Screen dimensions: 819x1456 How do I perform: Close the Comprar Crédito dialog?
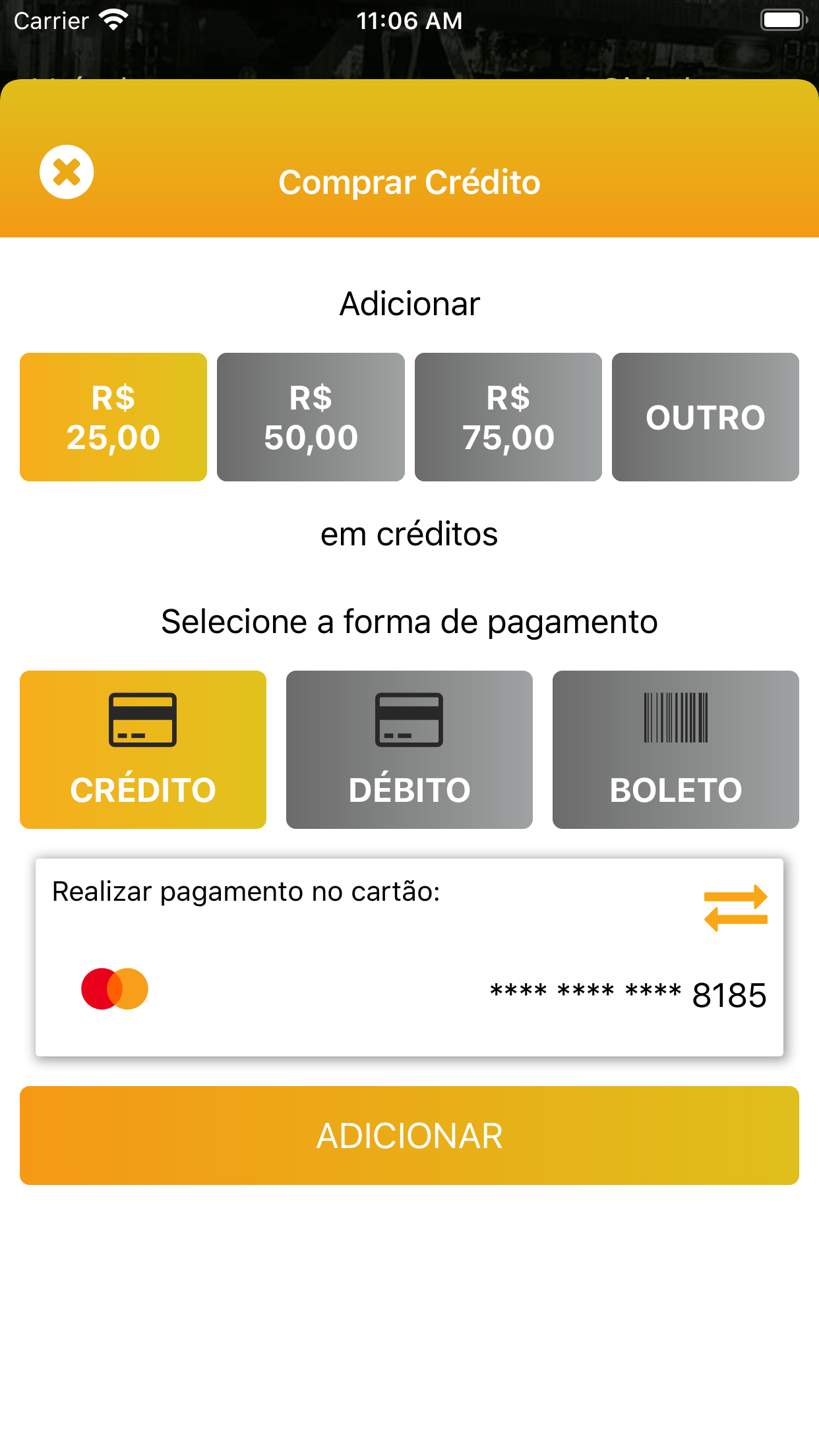(67, 172)
